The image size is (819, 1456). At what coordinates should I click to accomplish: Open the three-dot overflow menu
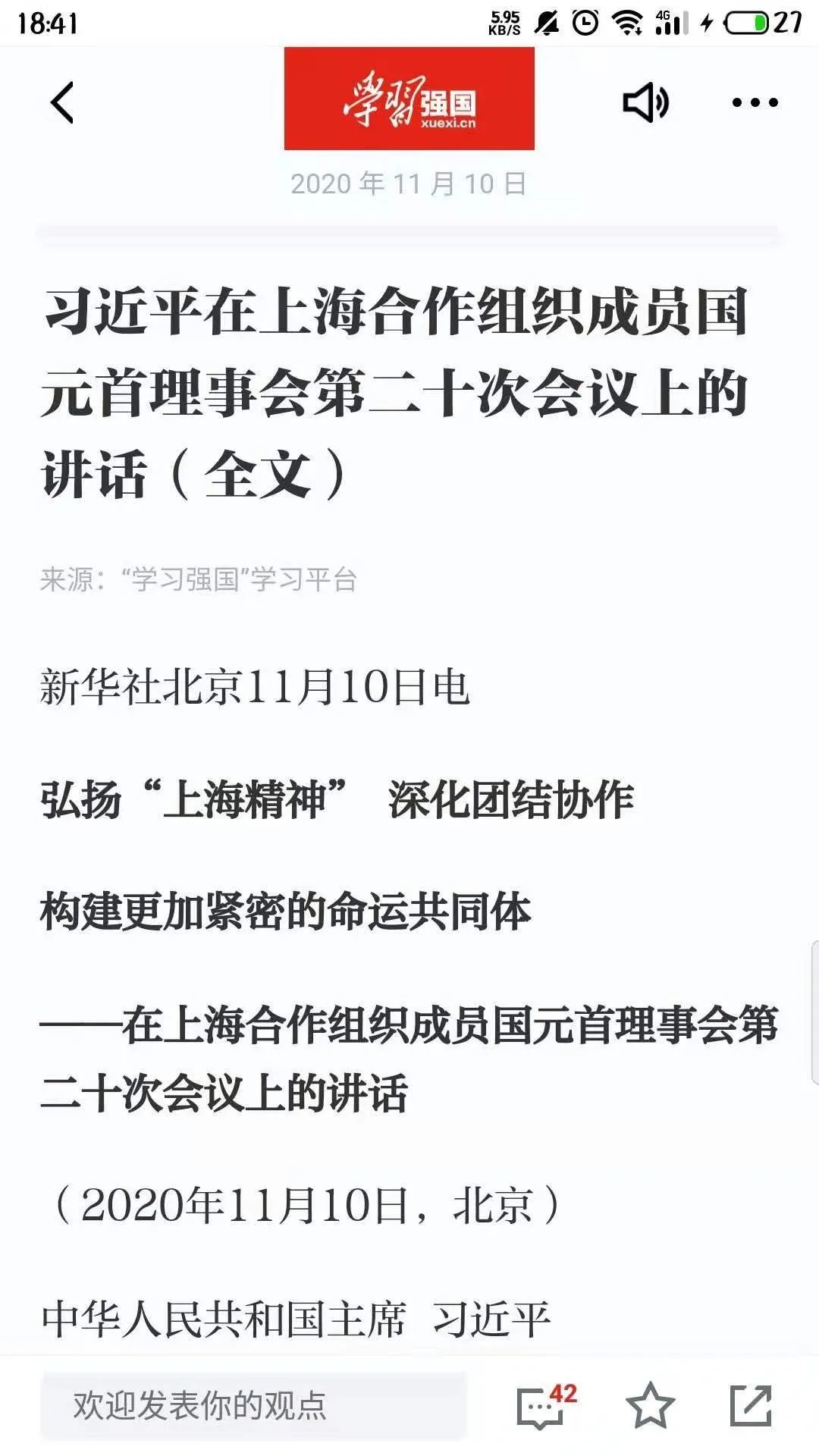pyautogui.click(x=755, y=102)
